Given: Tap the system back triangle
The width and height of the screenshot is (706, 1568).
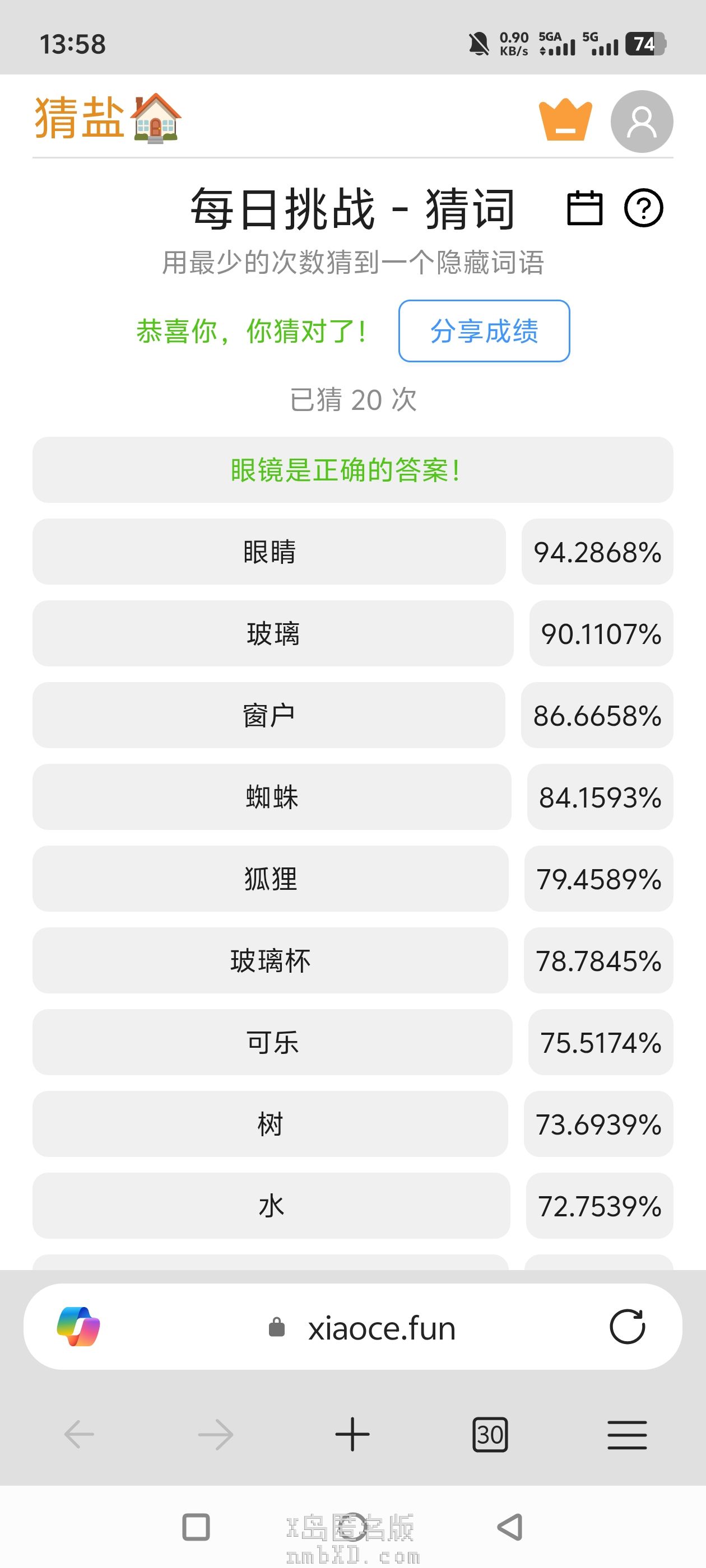Looking at the screenshot, I should (510, 1527).
